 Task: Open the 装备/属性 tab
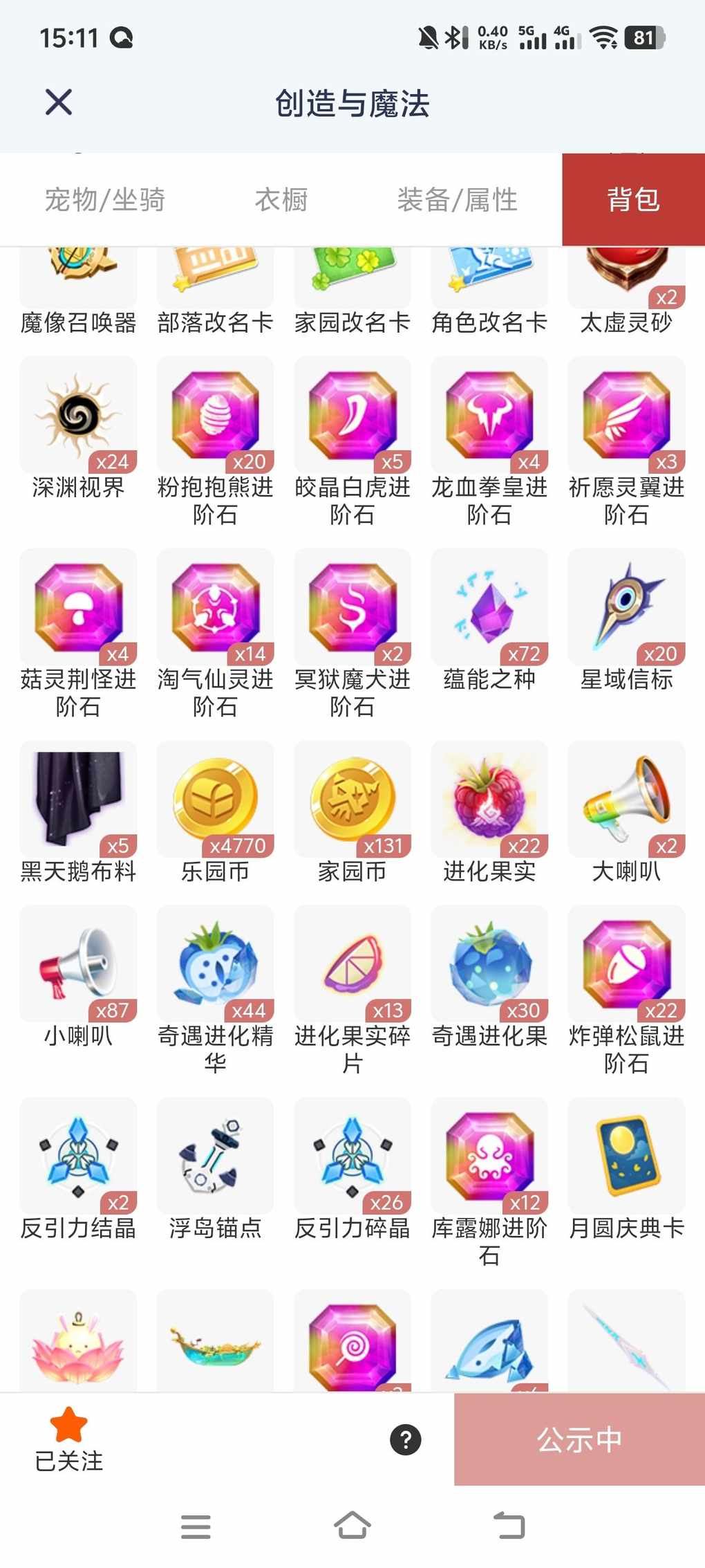coord(457,200)
